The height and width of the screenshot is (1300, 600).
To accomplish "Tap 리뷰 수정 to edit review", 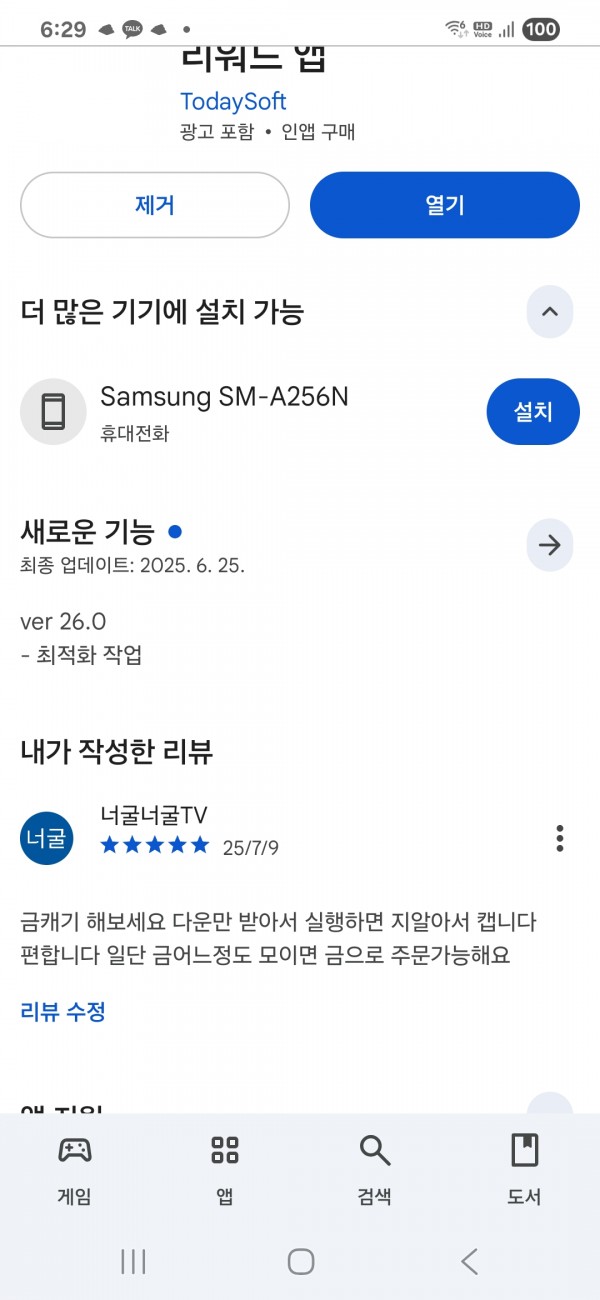I will (63, 1011).
